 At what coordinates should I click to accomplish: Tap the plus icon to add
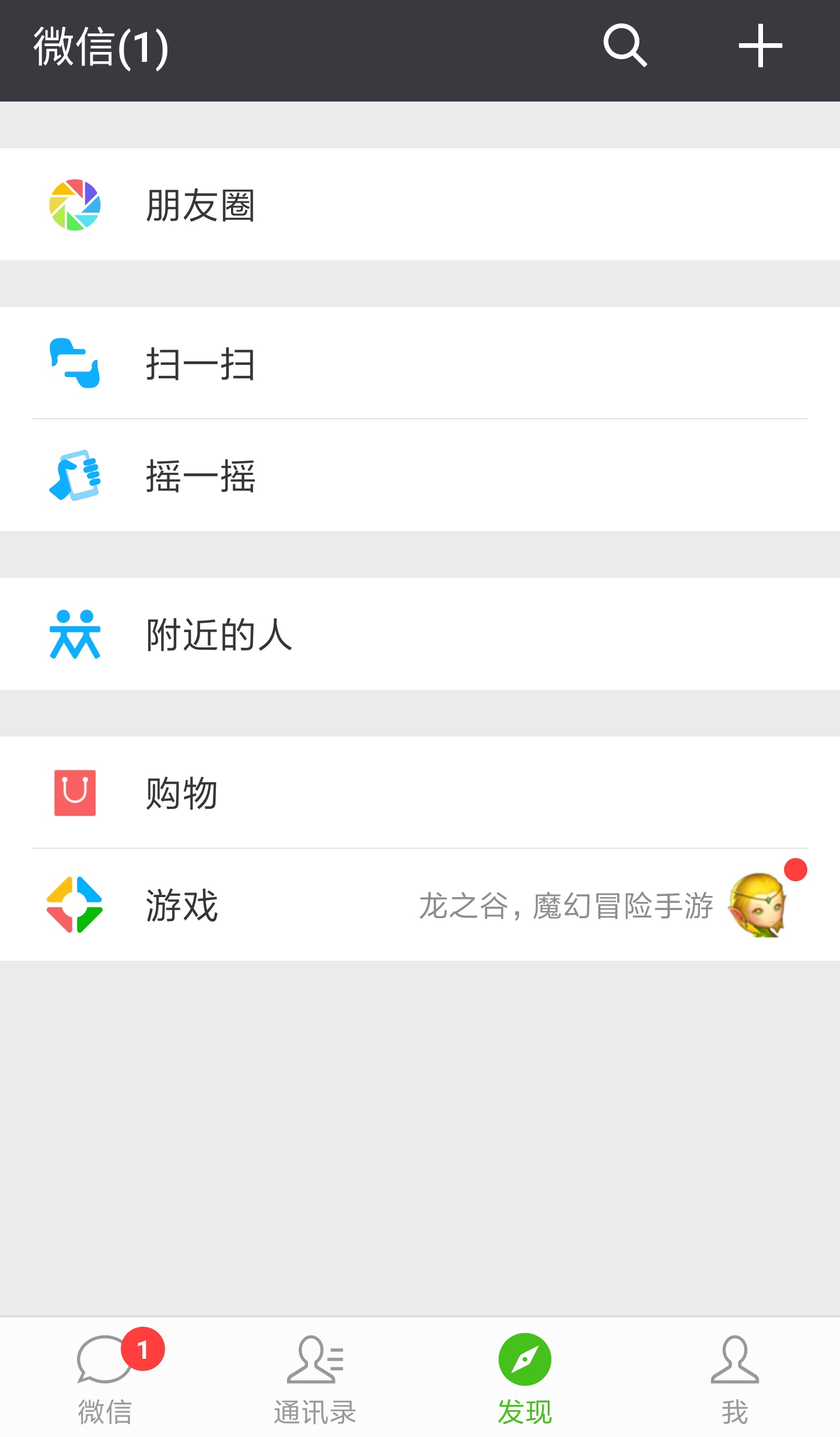[x=760, y=46]
